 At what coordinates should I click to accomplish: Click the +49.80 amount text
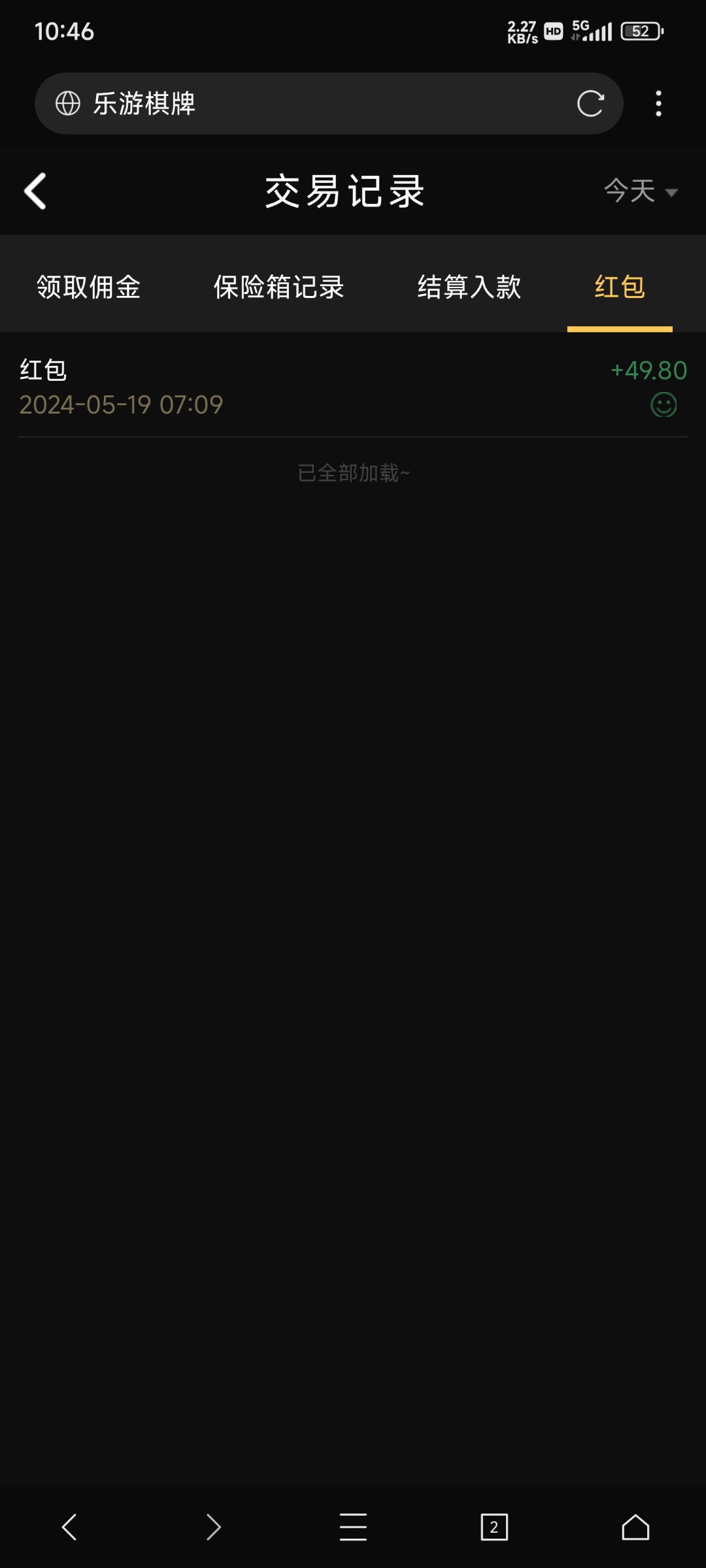coord(648,369)
